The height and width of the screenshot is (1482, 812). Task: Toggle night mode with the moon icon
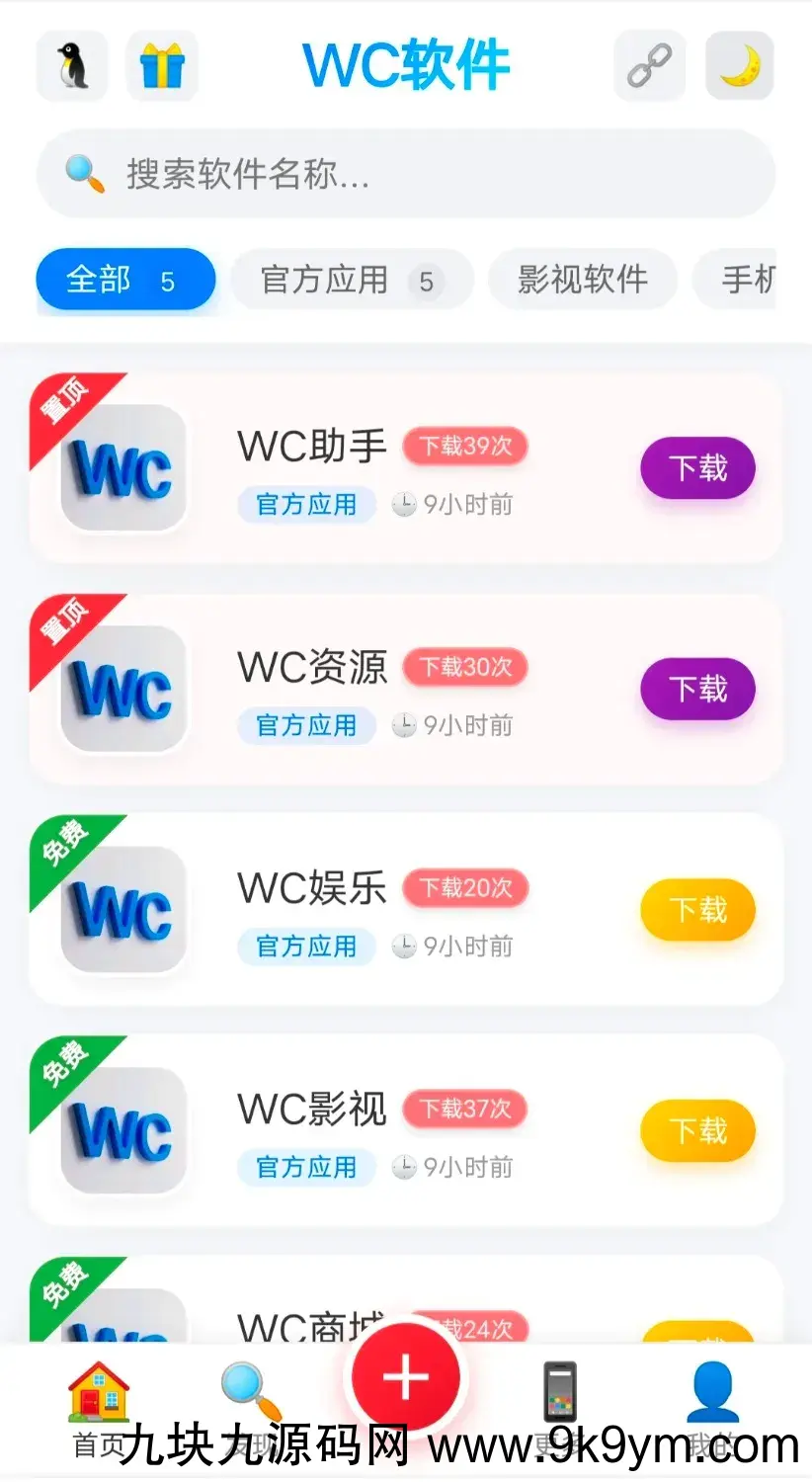coord(739,65)
